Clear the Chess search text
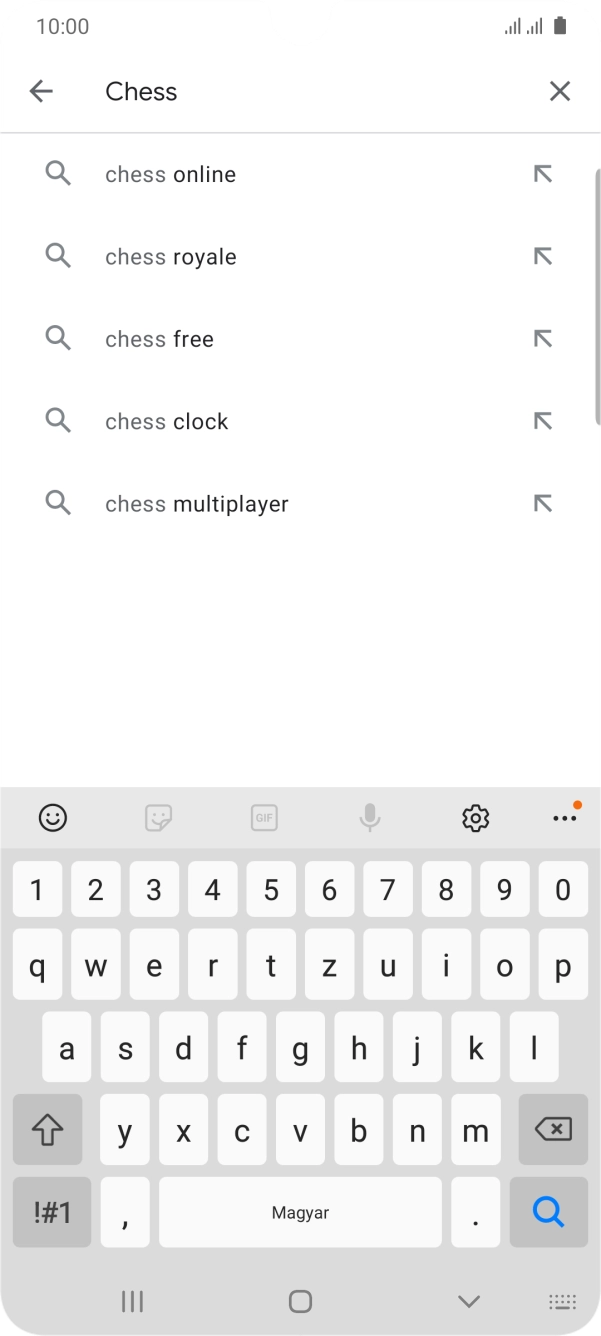Image resolution: width=601 pixels, height=1336 pixels. (x=560, y=91)
